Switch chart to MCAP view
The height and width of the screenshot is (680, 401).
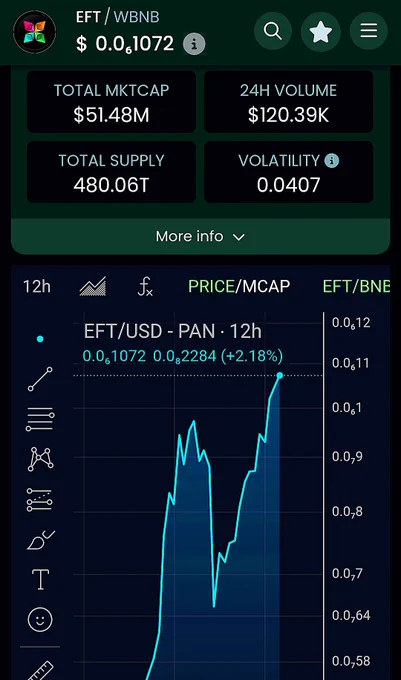(x=266, y=286)
